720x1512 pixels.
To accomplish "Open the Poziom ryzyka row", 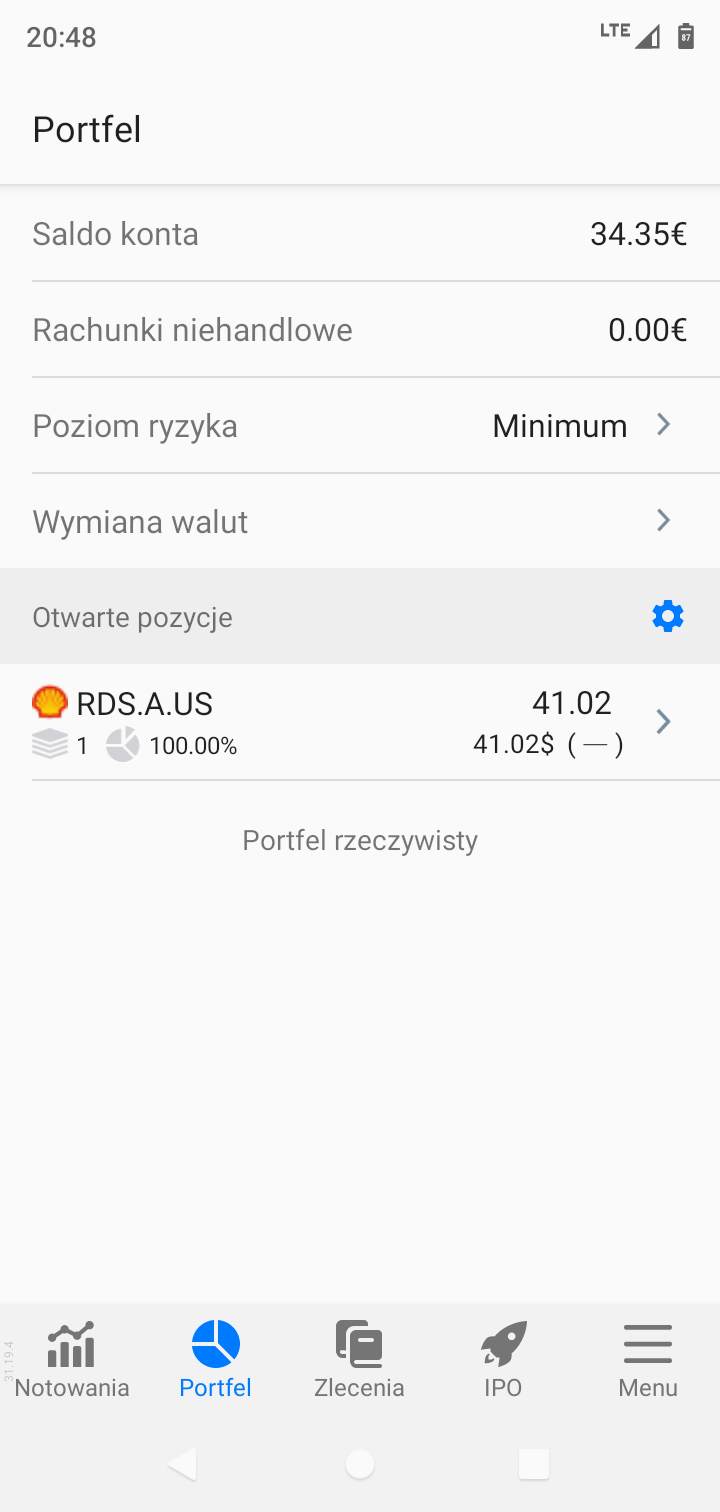I will pyautogui.click(x=360, y=426).
